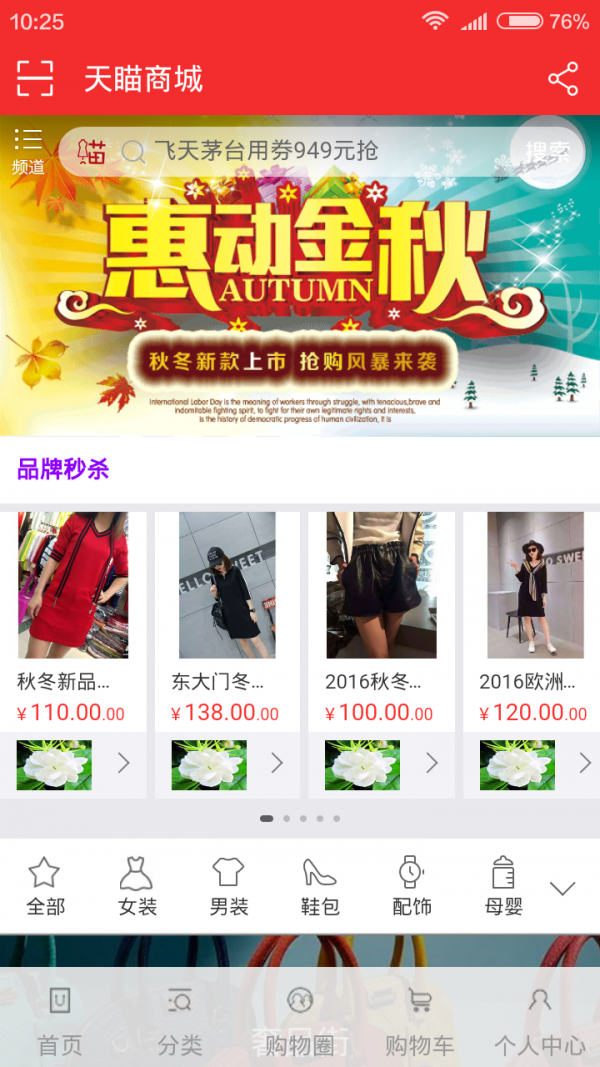Open the 2016秋冬 product at ¥100.00
Image resolution: width=600 pixels, height=1067 pixels.
pyautogui.click(x=381, y=620)
